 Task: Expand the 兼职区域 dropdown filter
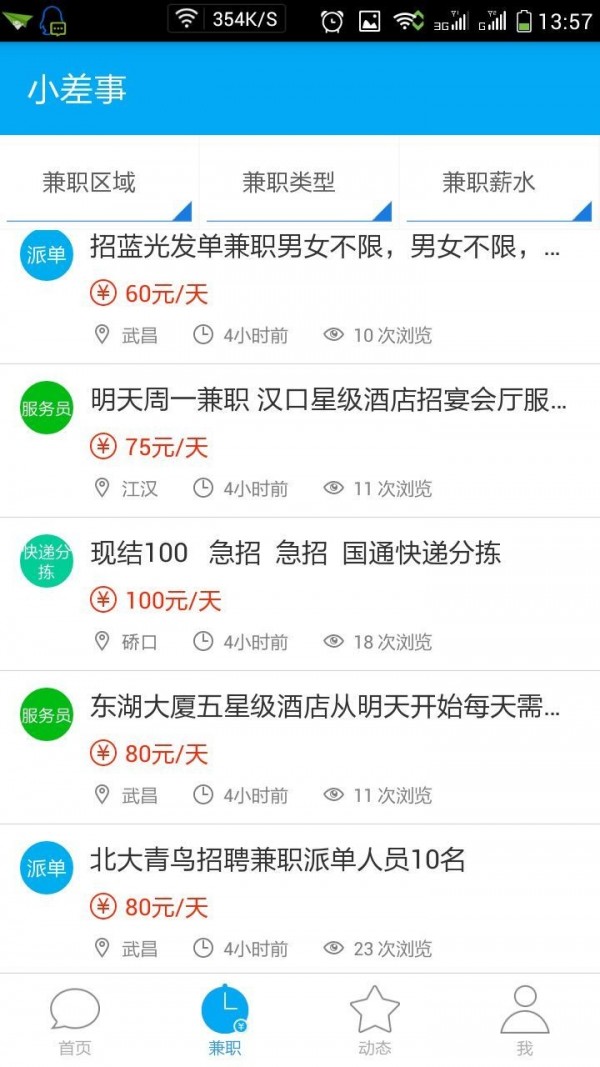click(x=99, y=184)
